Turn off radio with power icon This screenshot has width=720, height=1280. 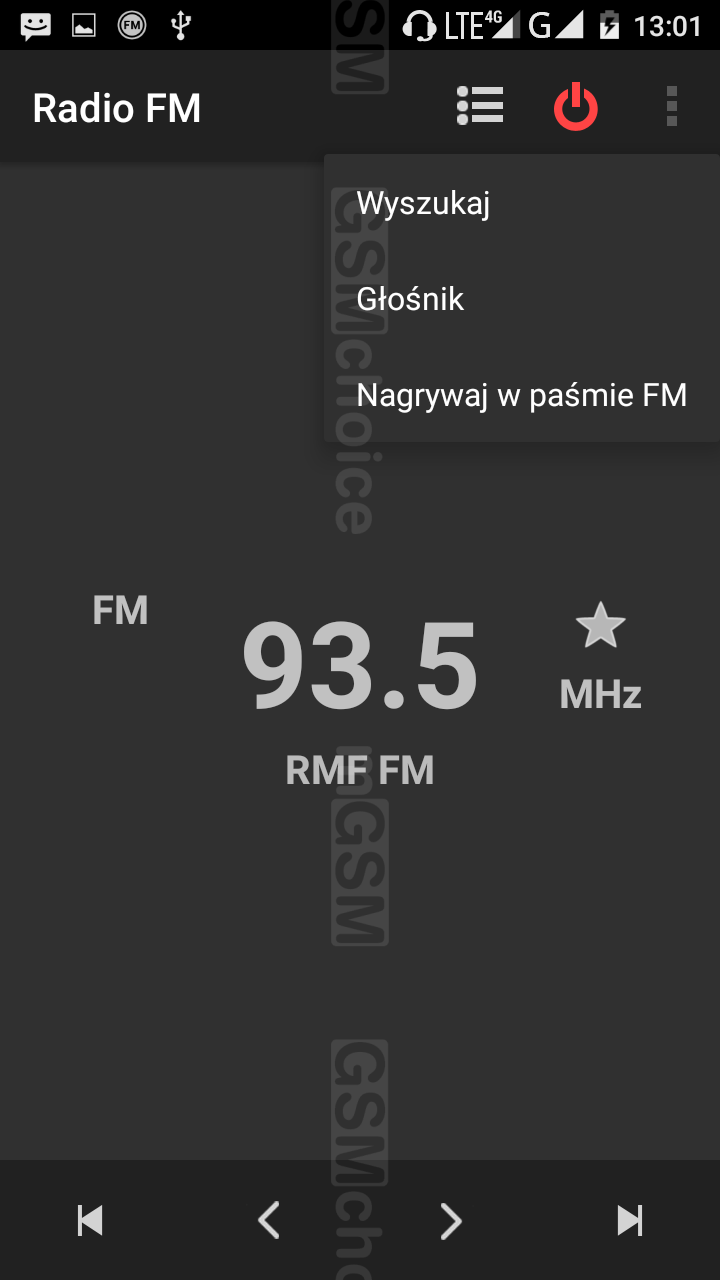(576, 107)
